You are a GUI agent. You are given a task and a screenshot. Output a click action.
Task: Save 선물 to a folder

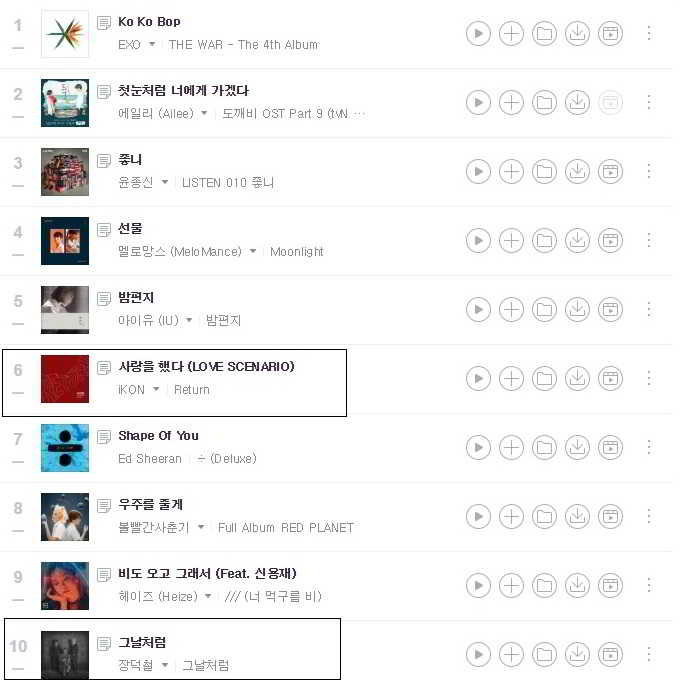coord(544,240)
